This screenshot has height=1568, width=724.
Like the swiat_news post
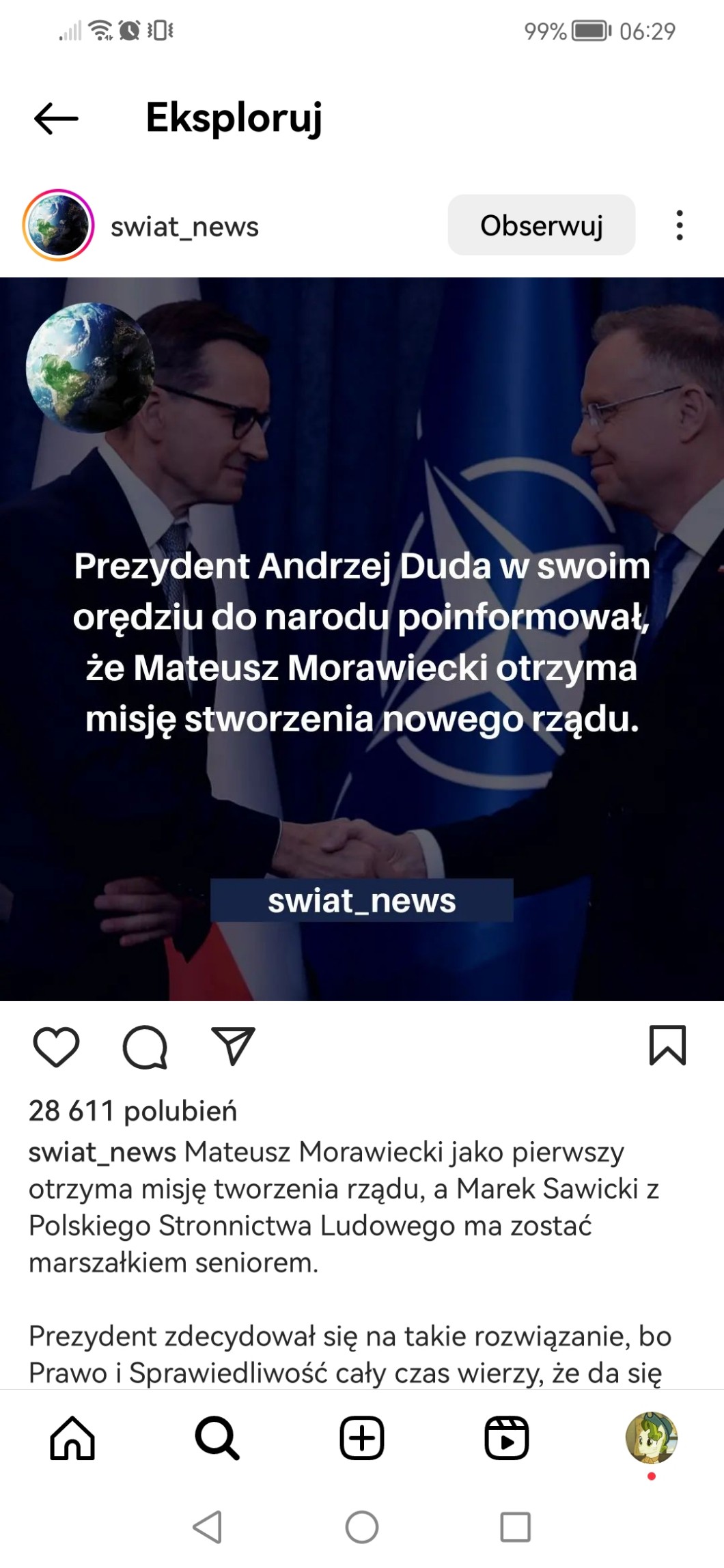(56, 1047)
